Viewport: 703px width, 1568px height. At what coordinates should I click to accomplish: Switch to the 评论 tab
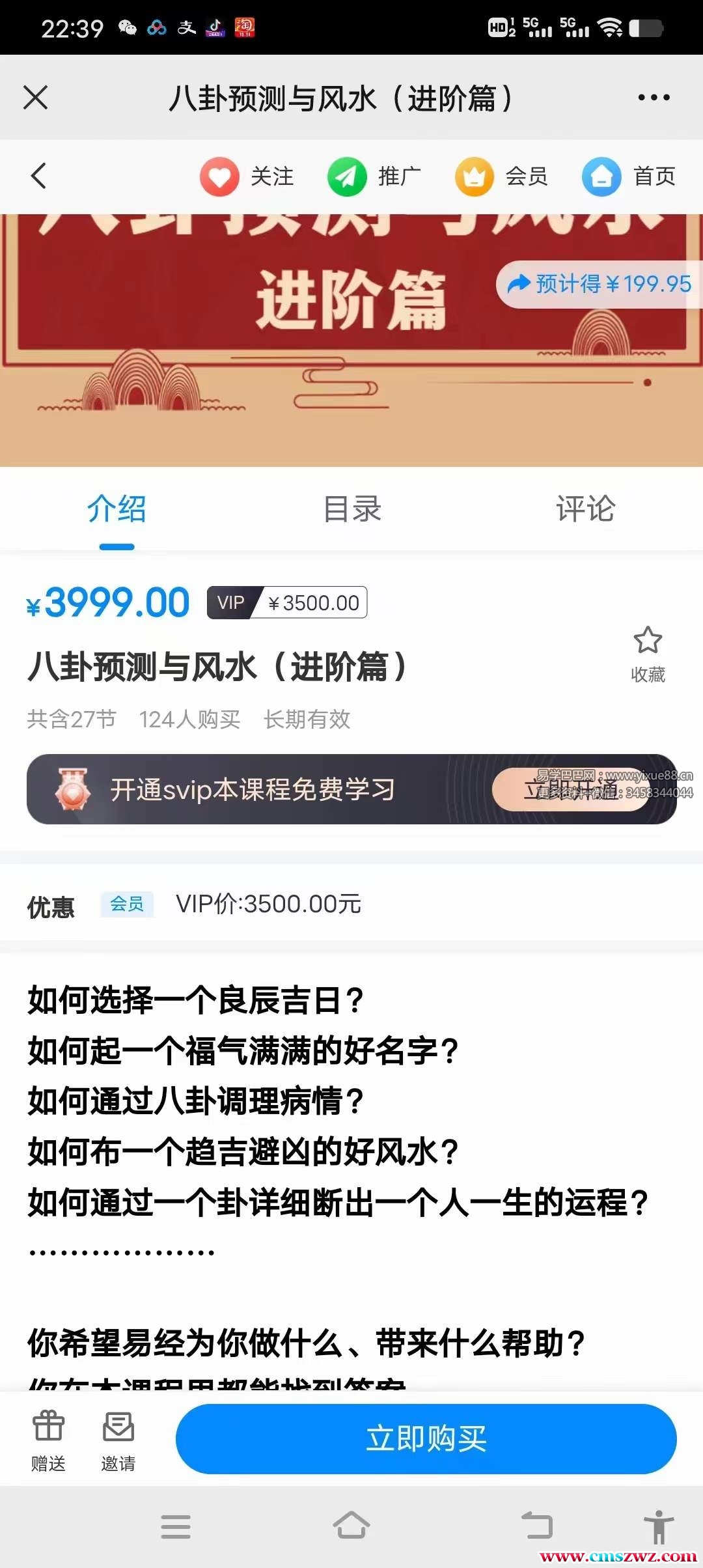coord(585,509)
